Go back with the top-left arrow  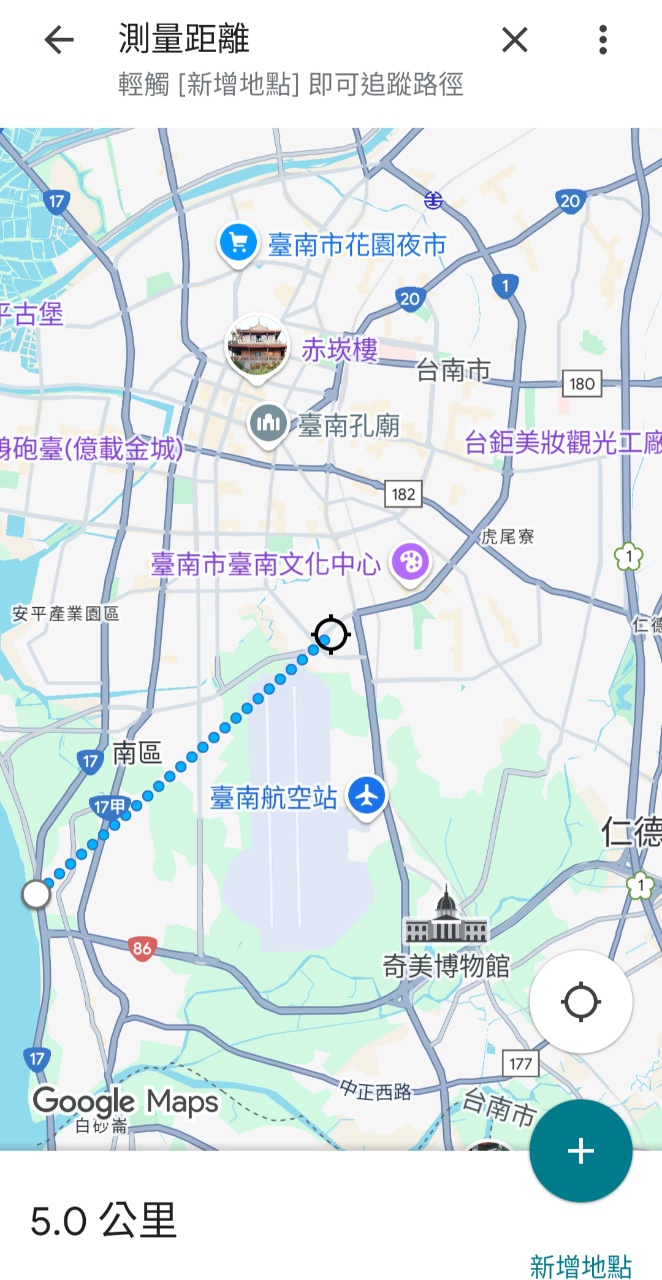click(x=59, y=40)
